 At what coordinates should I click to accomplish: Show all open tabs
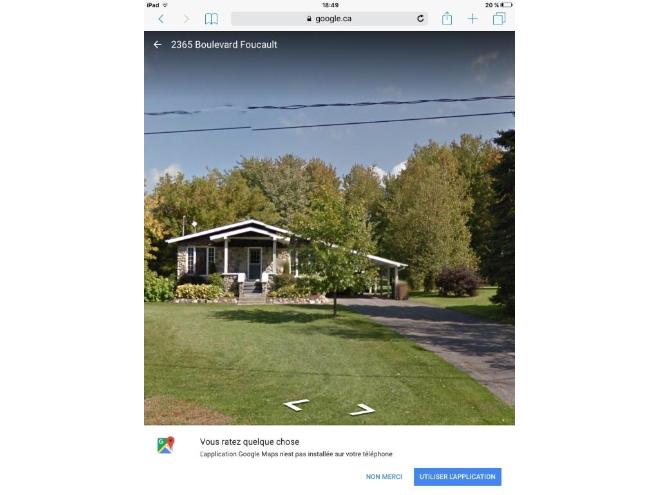pyautogui.click(x=499, y=19)
